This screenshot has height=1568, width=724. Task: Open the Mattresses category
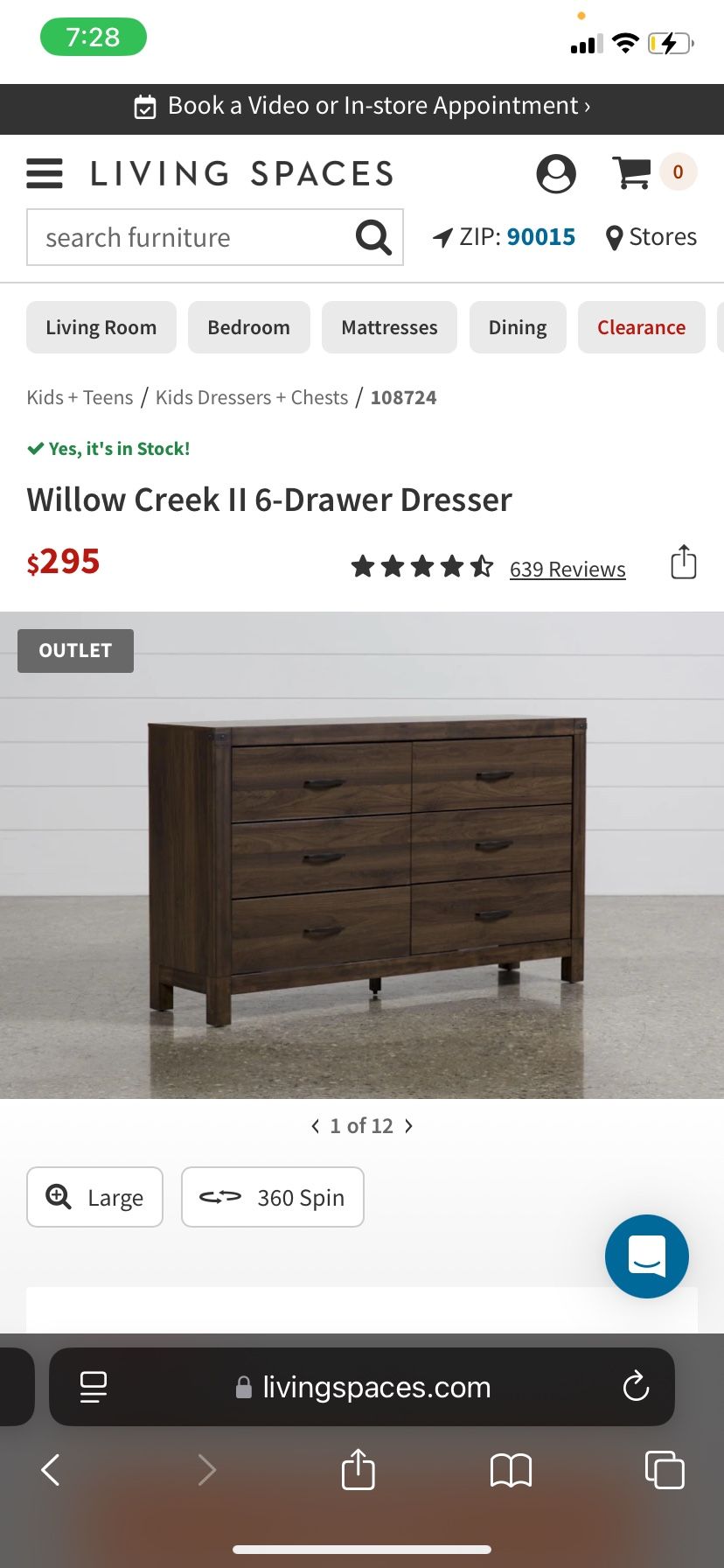point(389,327)
